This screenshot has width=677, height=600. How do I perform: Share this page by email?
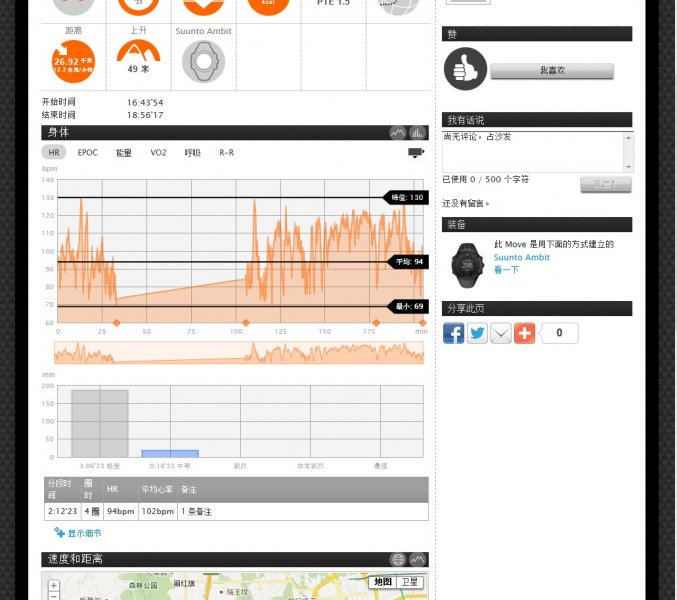pyautogui.click(x=501, y=333)
